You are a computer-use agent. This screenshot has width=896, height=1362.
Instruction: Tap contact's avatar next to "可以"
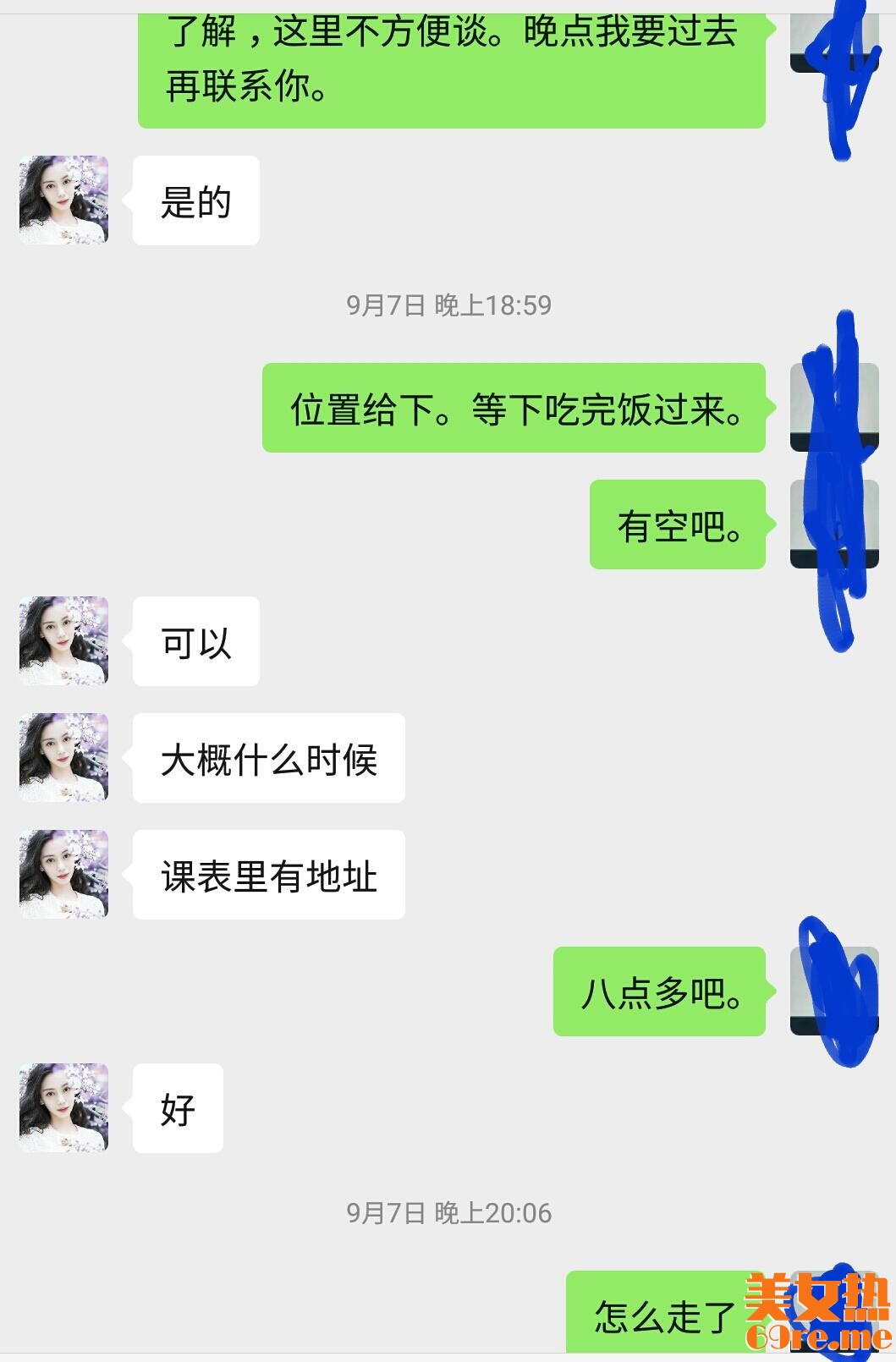(x=64, y=641)
